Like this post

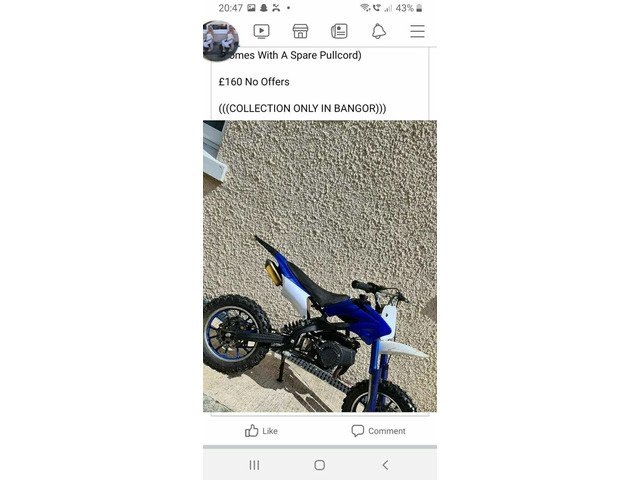tap(262, 431)
